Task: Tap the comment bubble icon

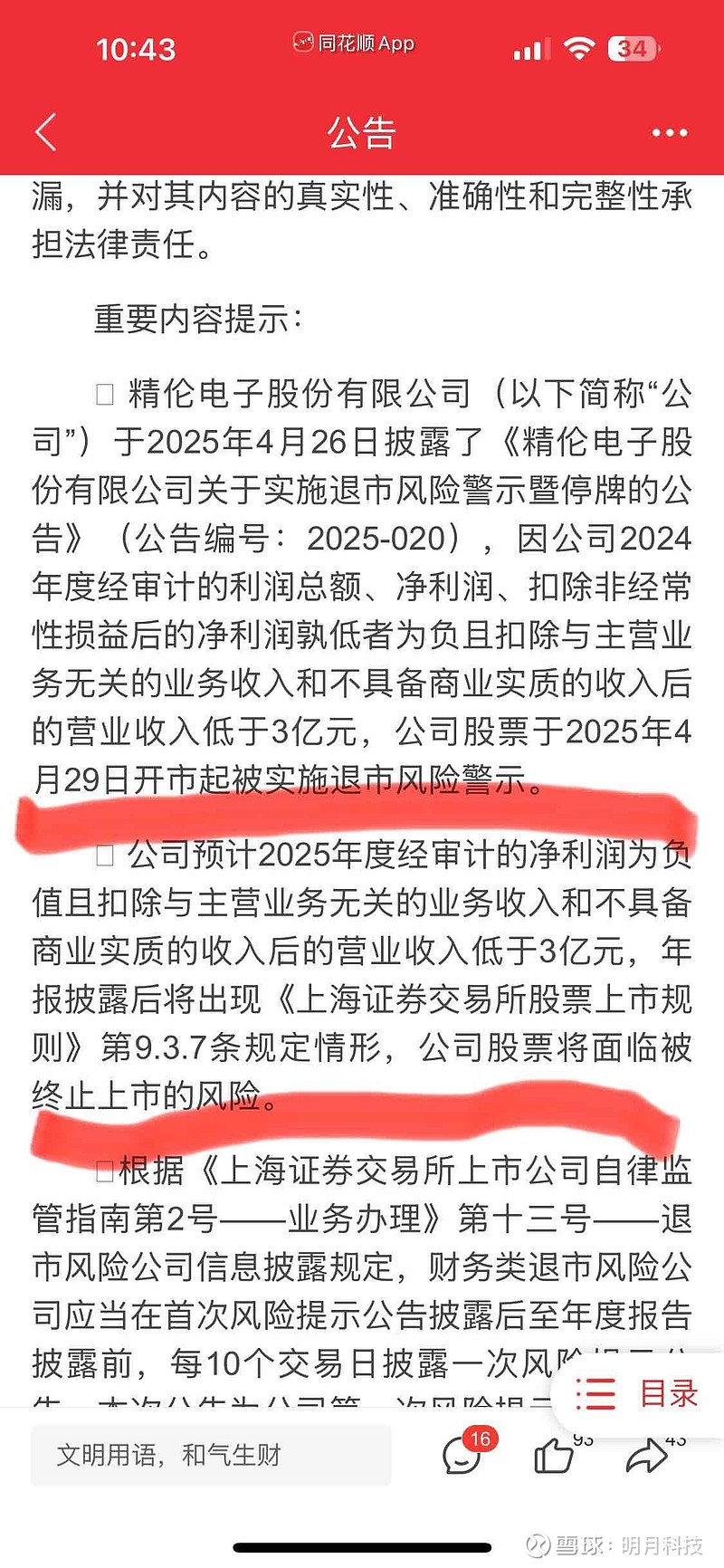Action: tap(462, 1455)
